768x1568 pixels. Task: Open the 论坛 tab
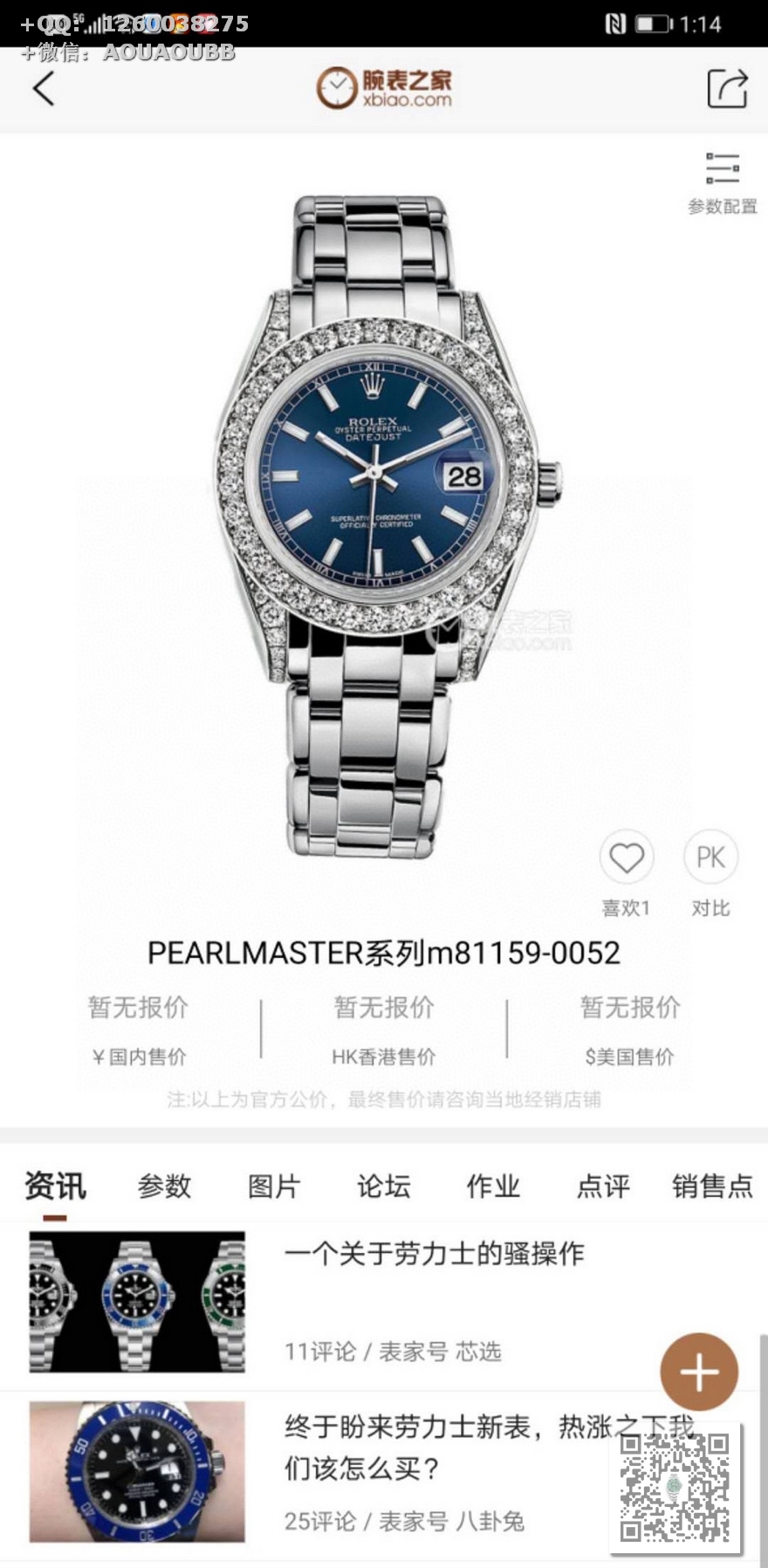click(x=383, y=1186)
